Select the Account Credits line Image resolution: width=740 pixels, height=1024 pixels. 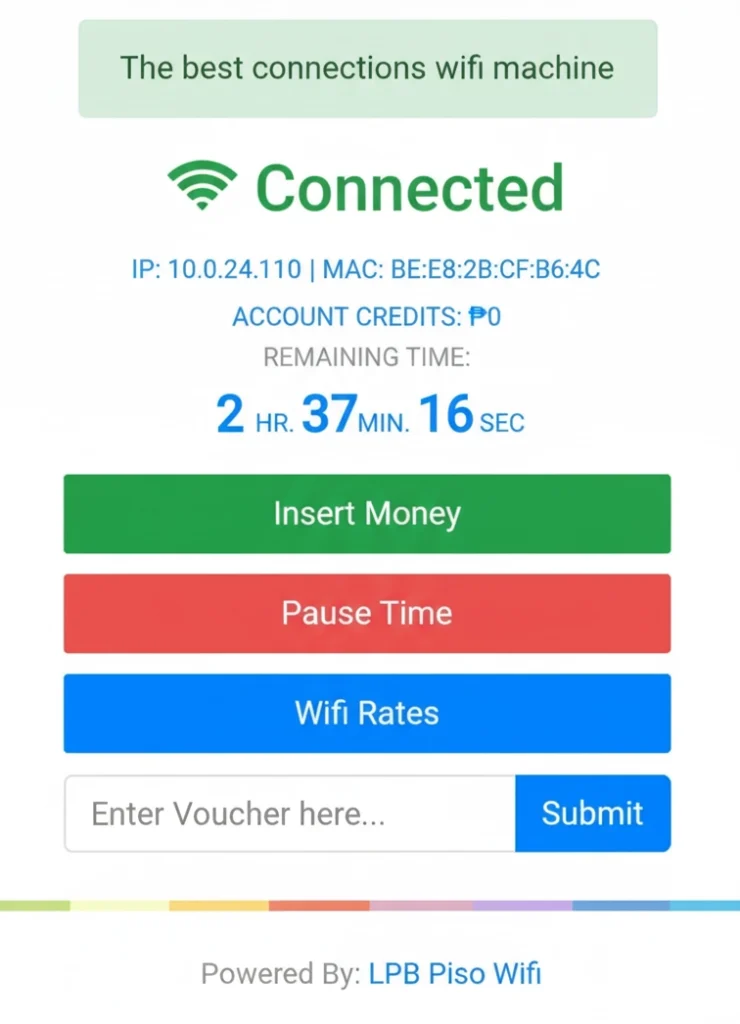pyautogui.click(x=367, y=316)
